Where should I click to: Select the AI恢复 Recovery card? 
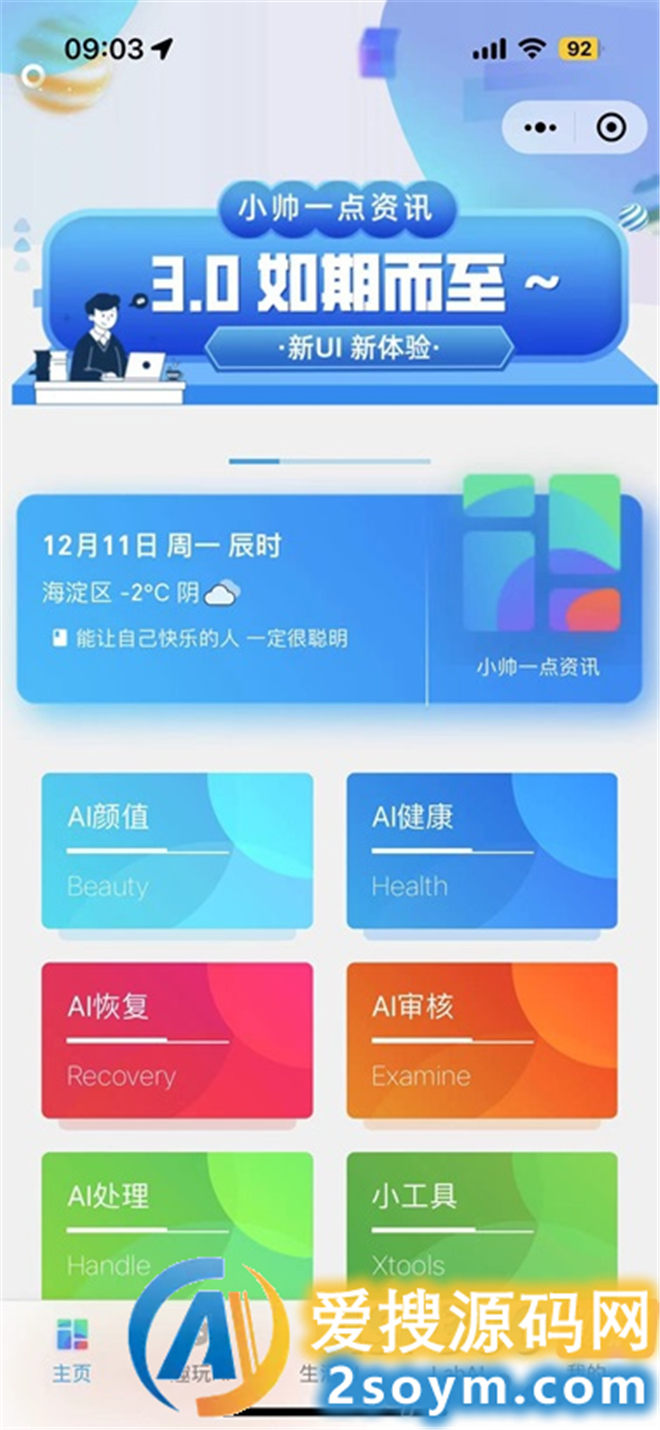[177, 1040]
